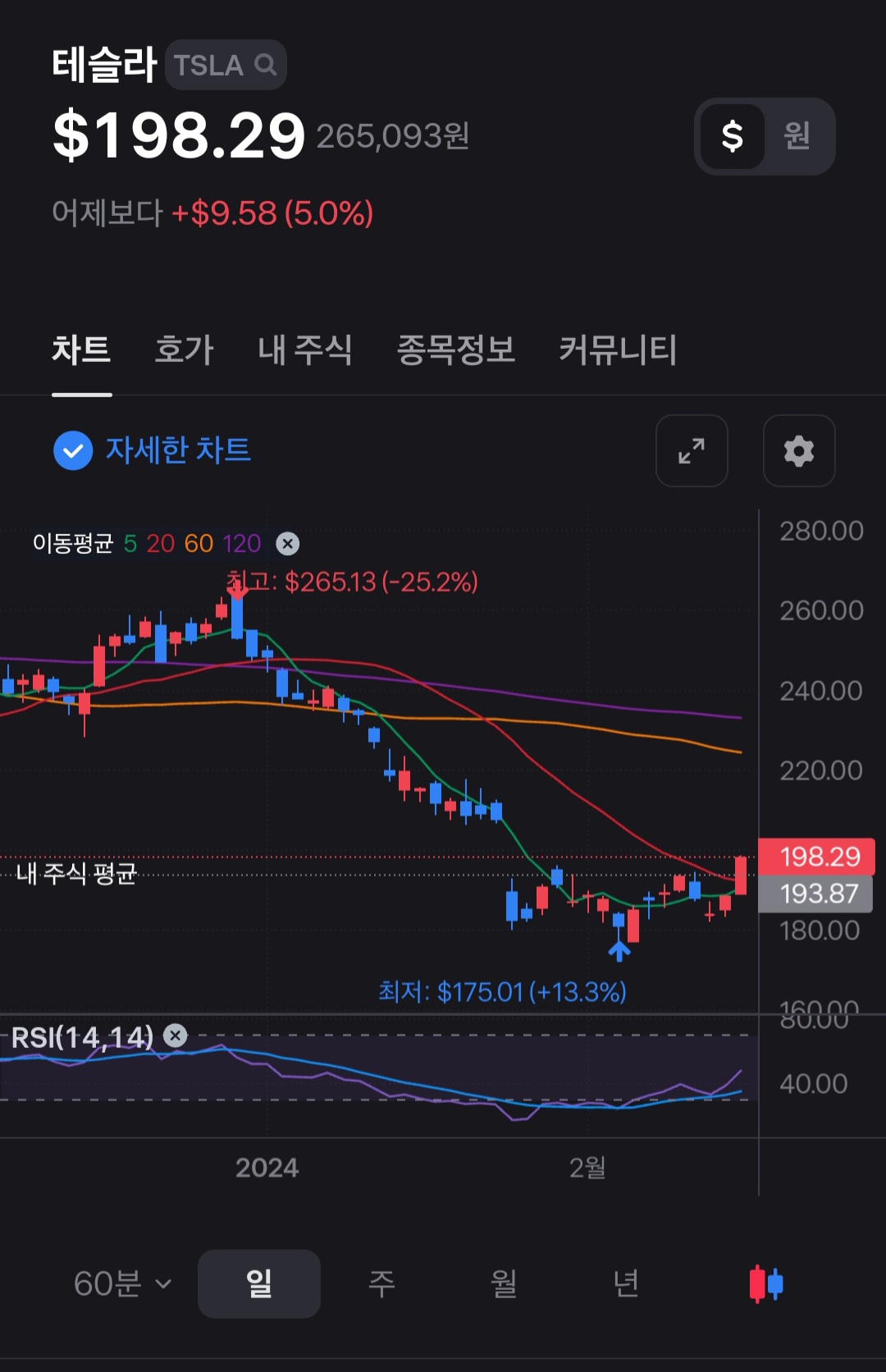Select the dollar sign currency icon
The height and width of the screenshot is (1372, 886).
731,136
